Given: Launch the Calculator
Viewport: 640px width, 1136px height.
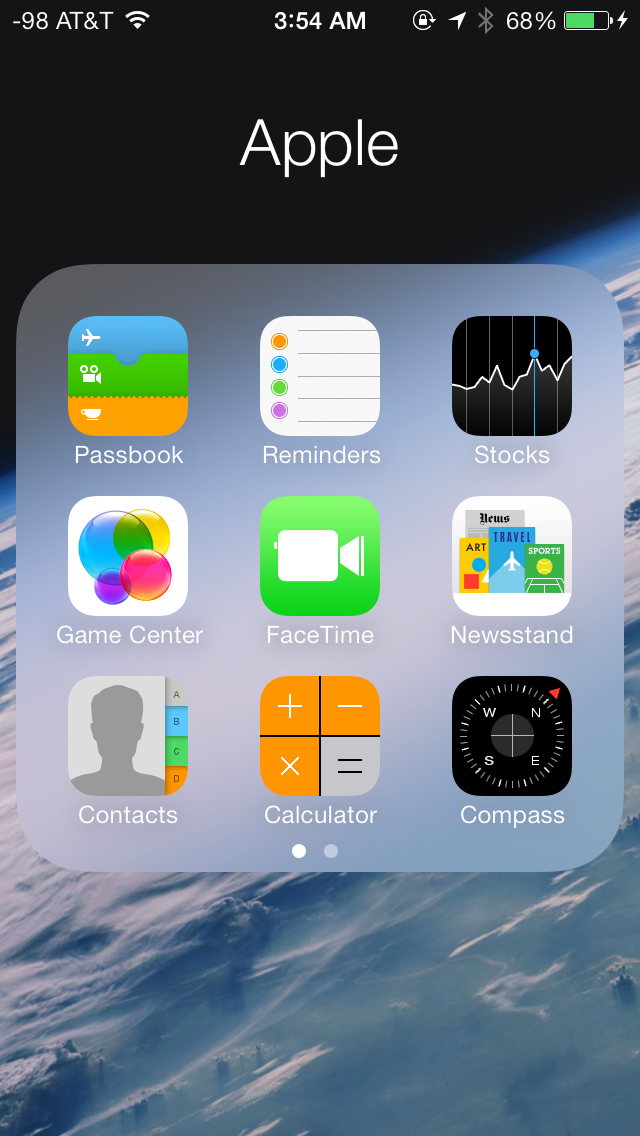Looking at the screenshot, I should point(320,735).
